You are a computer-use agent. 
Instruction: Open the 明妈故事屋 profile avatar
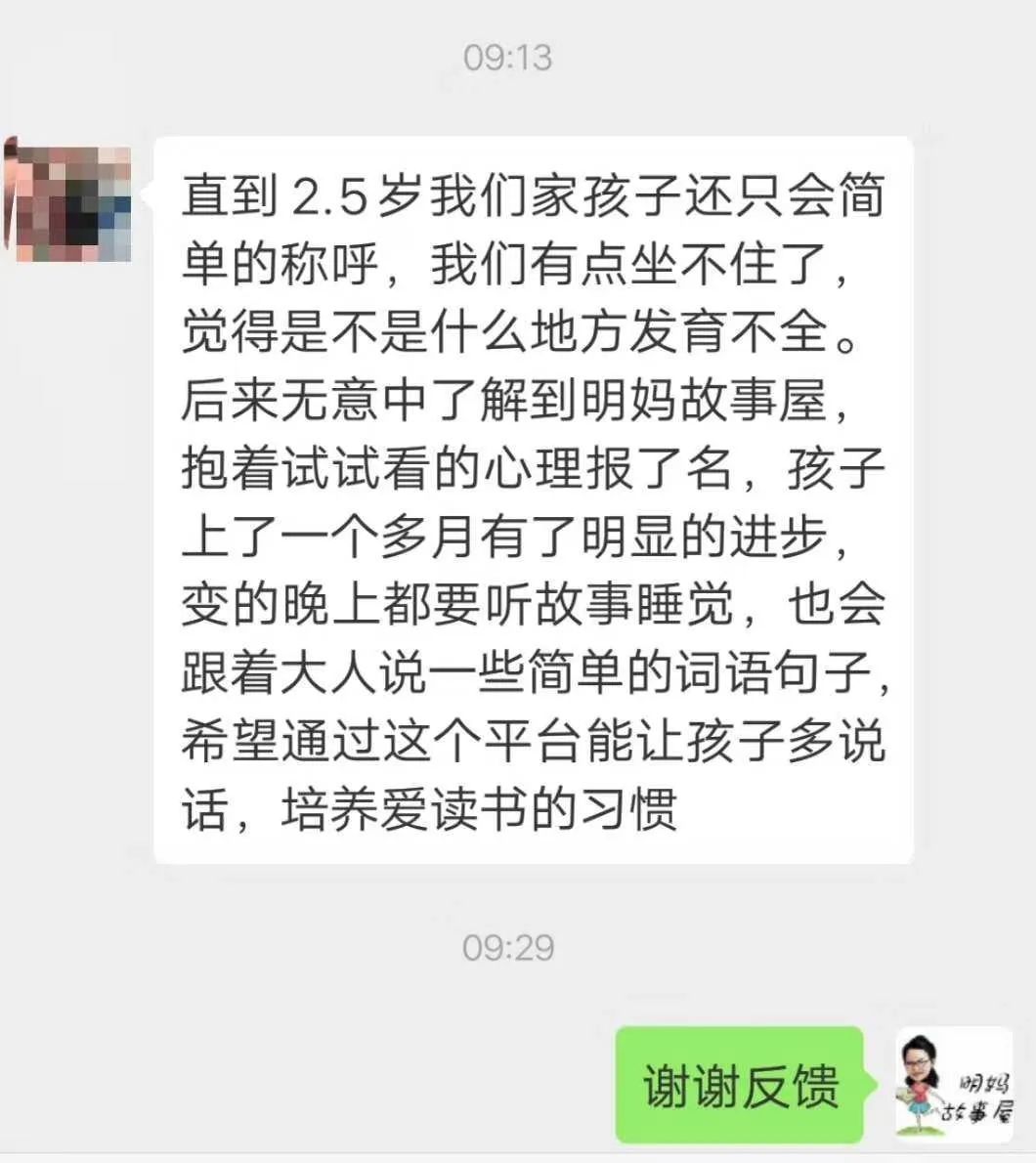[954, 1085]
